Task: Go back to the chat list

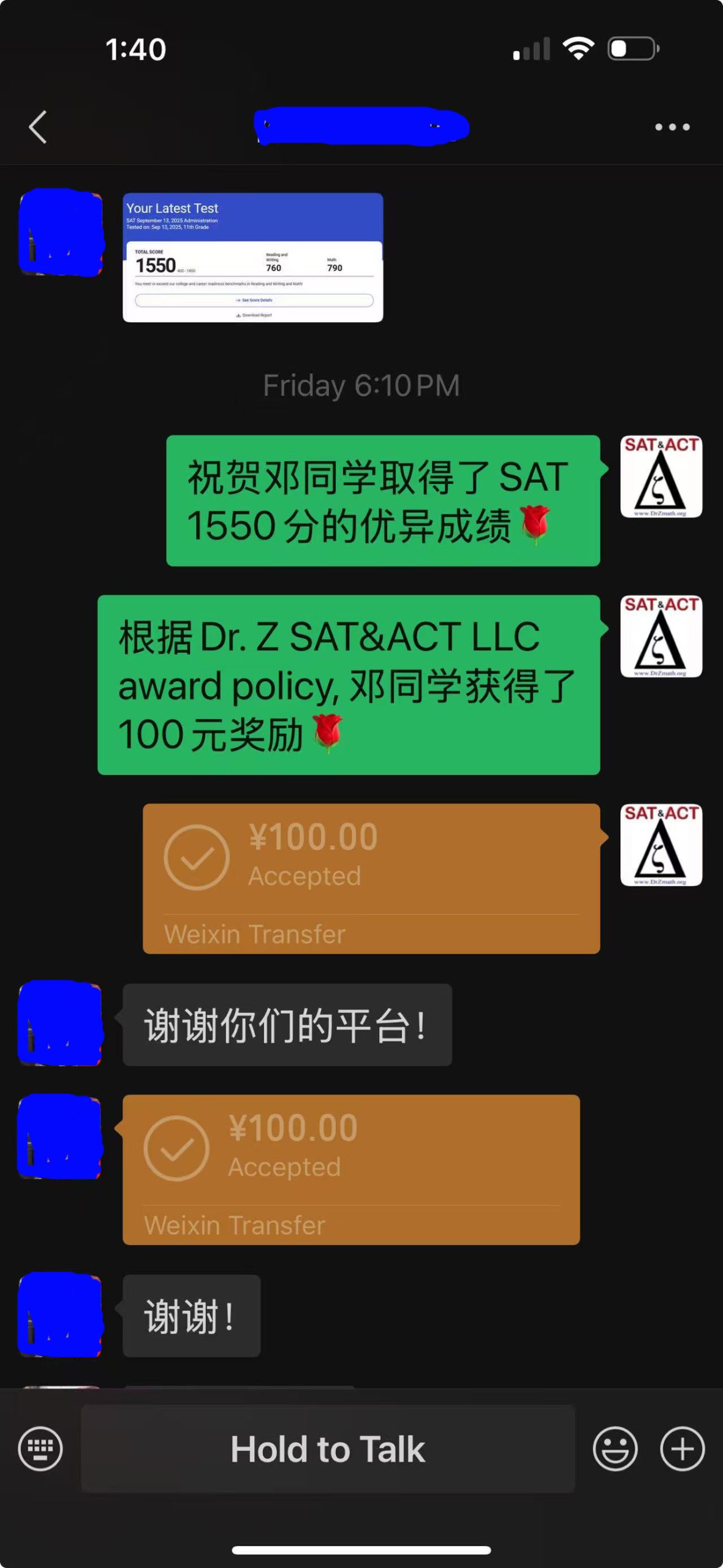Action: (38, 127)
